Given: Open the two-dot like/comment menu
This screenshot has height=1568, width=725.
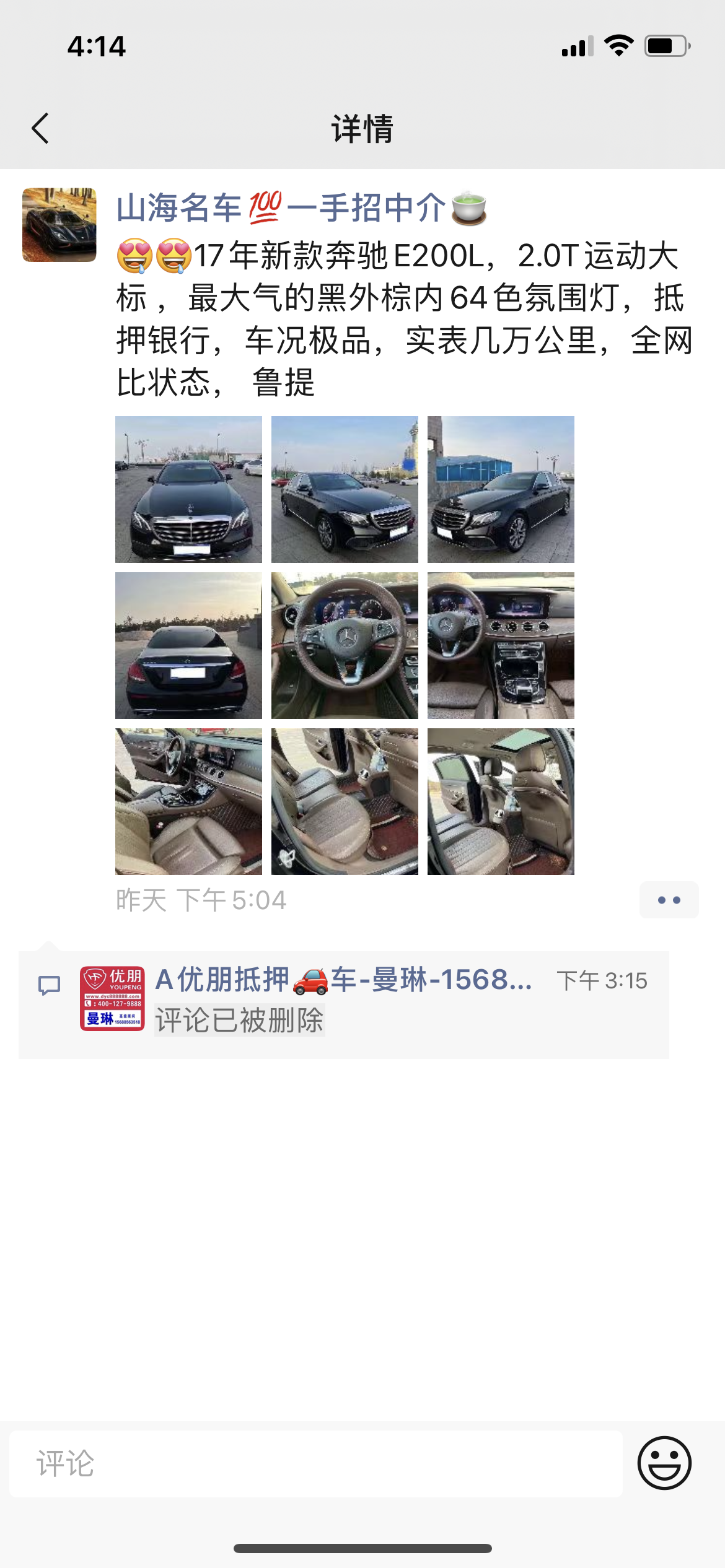Looking at the screenshot, I should [x=669, y=900].
